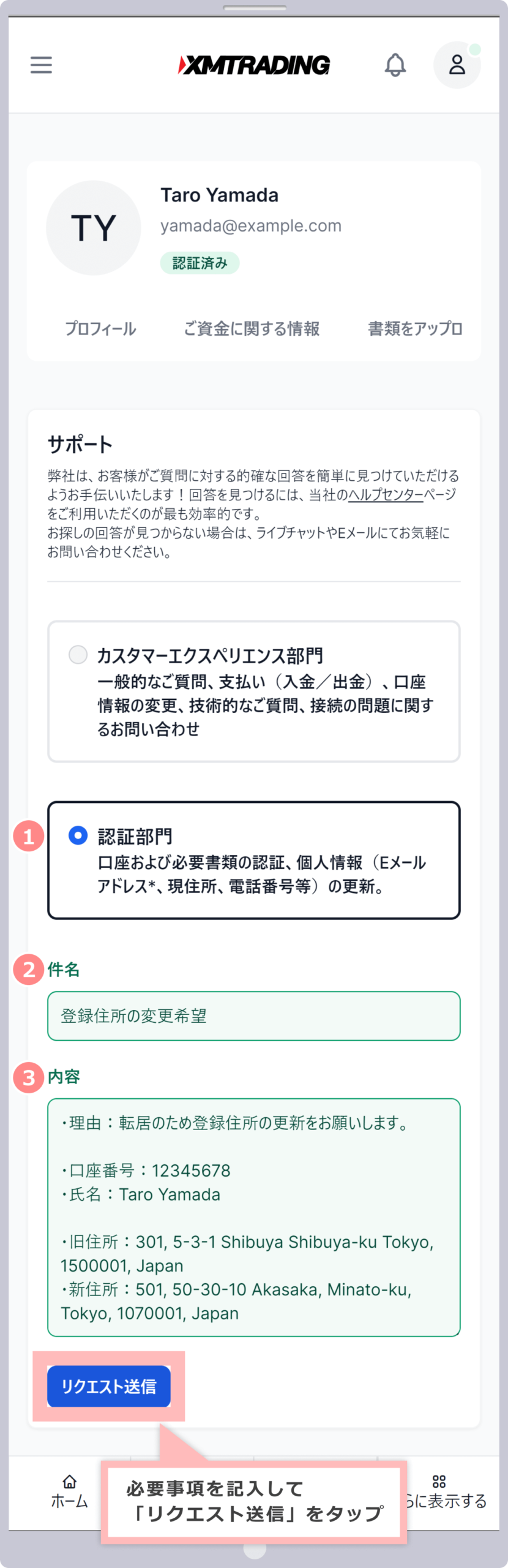Go to the ホーム tab
The width and height of the screenshot is (508, 1568).
69,1491
